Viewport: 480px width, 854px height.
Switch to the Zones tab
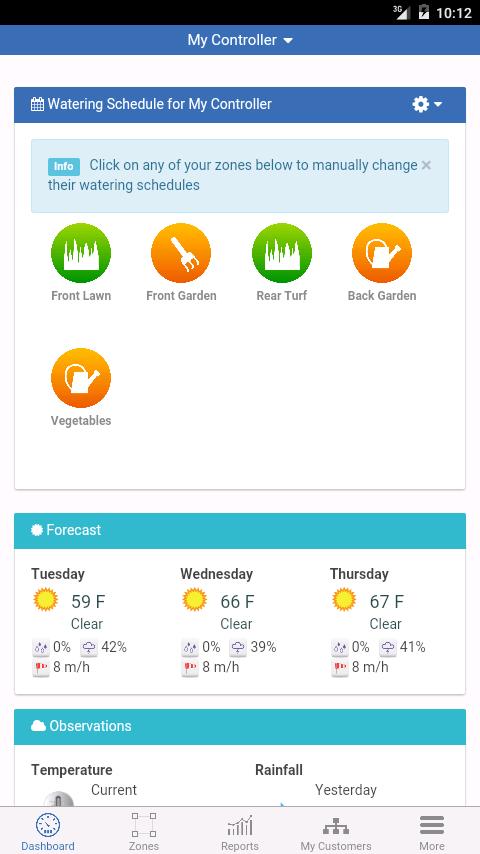tap(144, 832)
